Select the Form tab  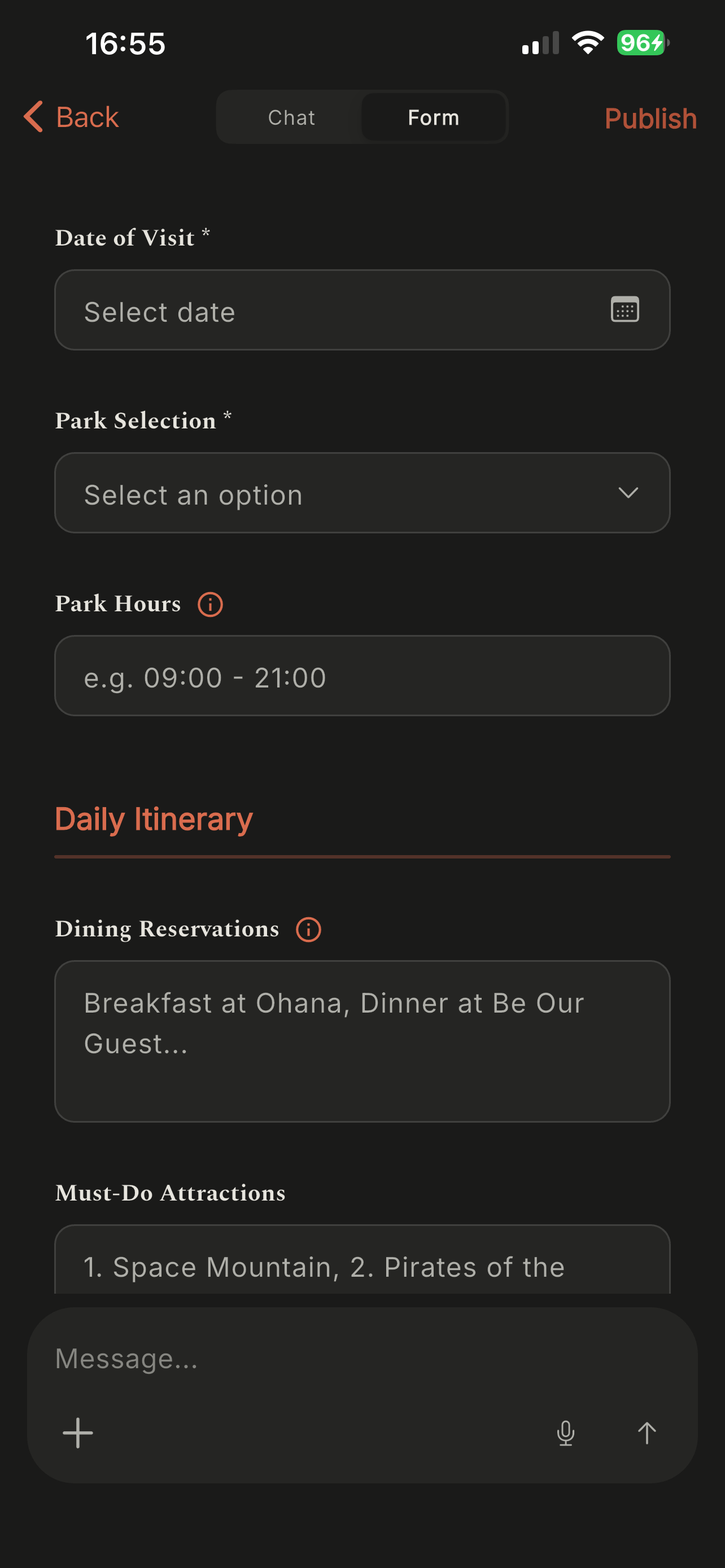click(x=433, y=117)
